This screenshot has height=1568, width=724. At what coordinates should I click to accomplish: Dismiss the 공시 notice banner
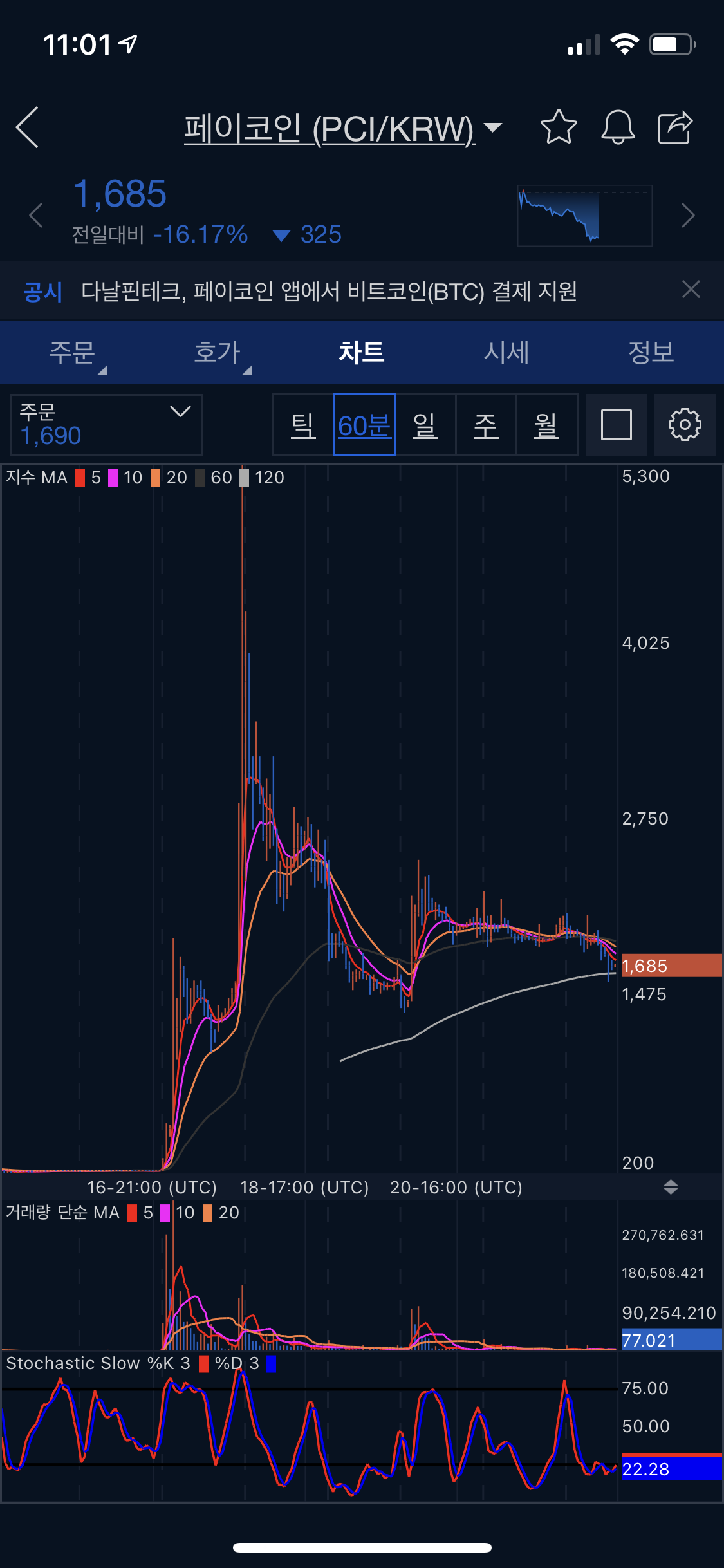tap(691, 290)
